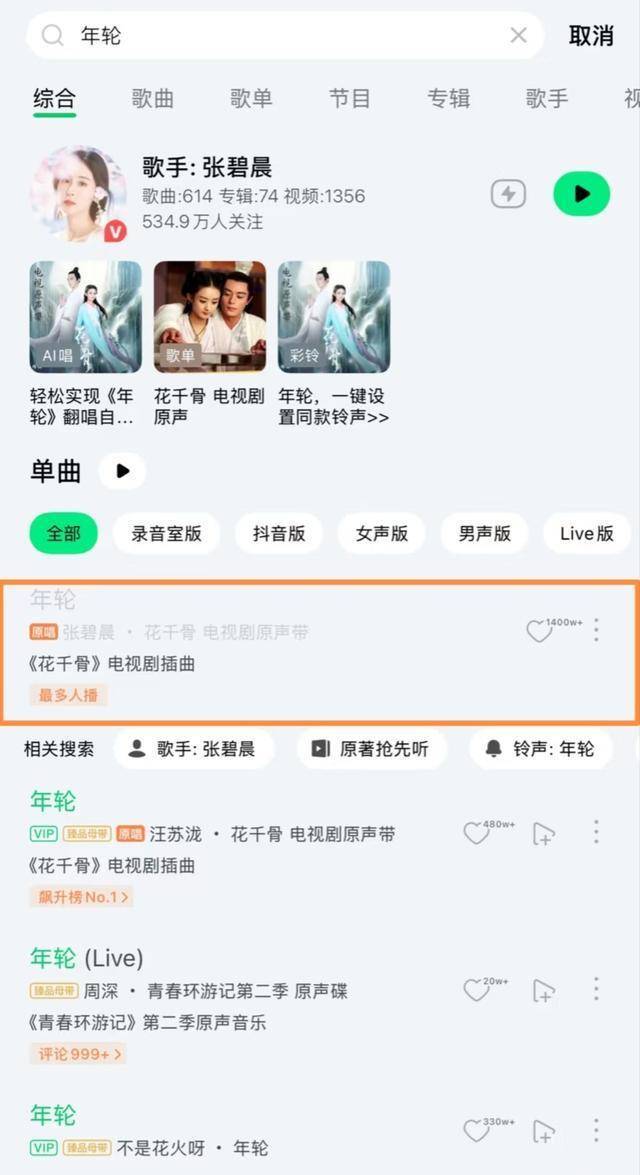640x1175 pixels.
Task: Select the 抖音版 filter chip
Action: coord(279,533)
